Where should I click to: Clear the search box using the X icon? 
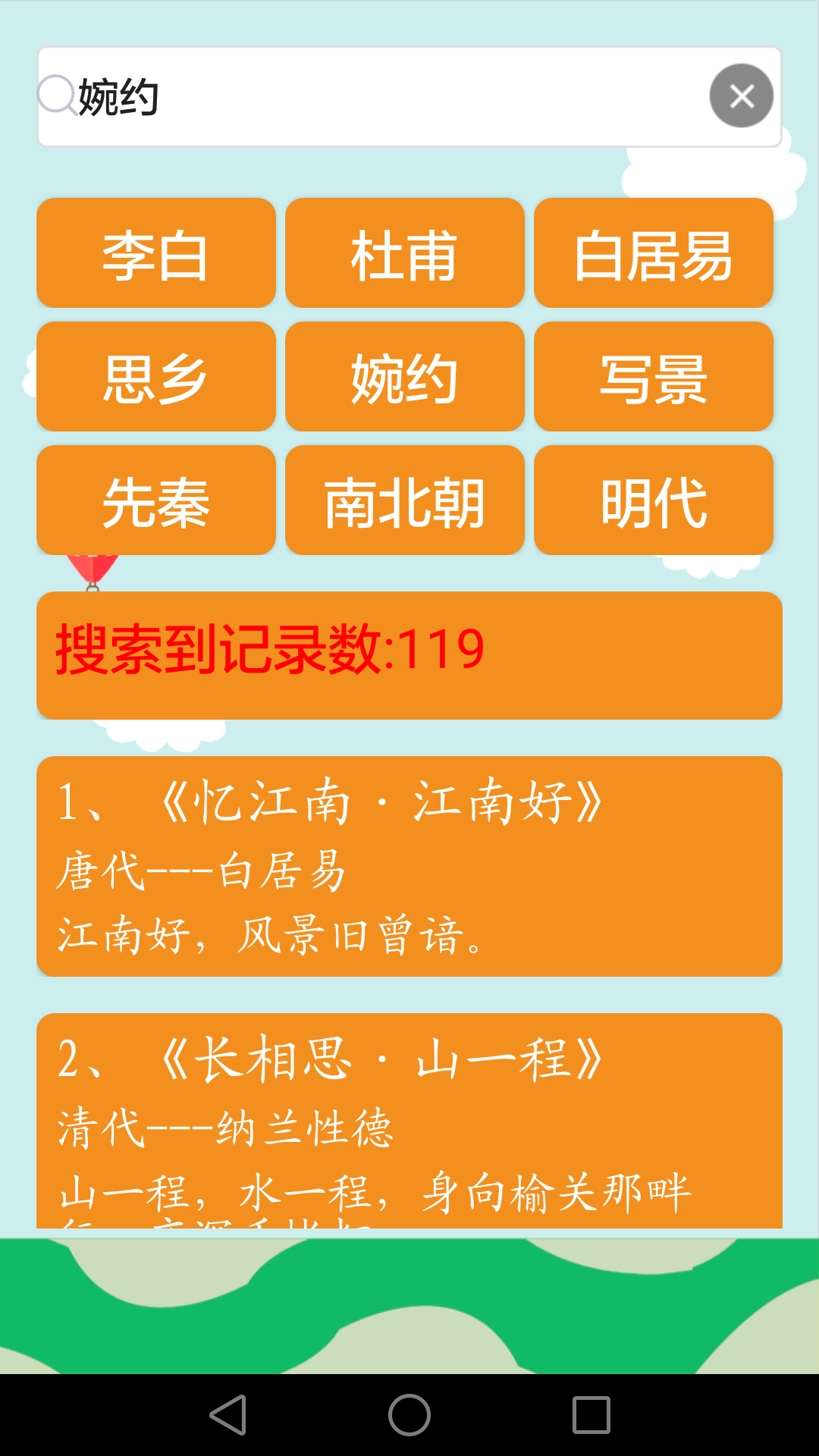741,96
